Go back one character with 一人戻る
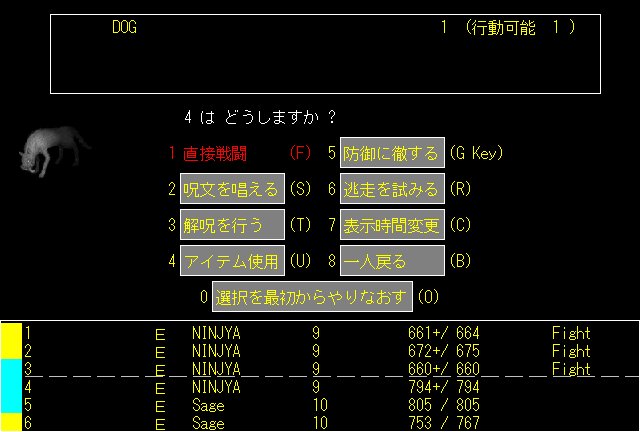The image size is (640, 432). tap(392, 261)
